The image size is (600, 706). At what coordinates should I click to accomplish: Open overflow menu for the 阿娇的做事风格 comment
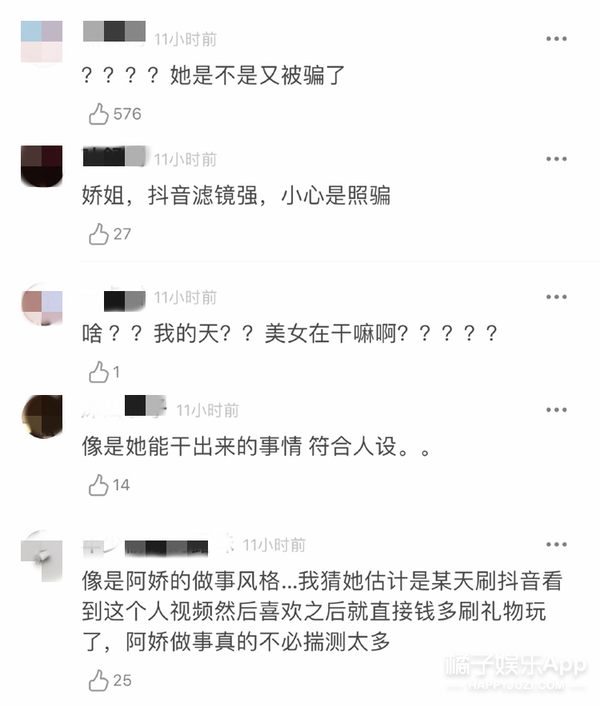tap(557, 545)
